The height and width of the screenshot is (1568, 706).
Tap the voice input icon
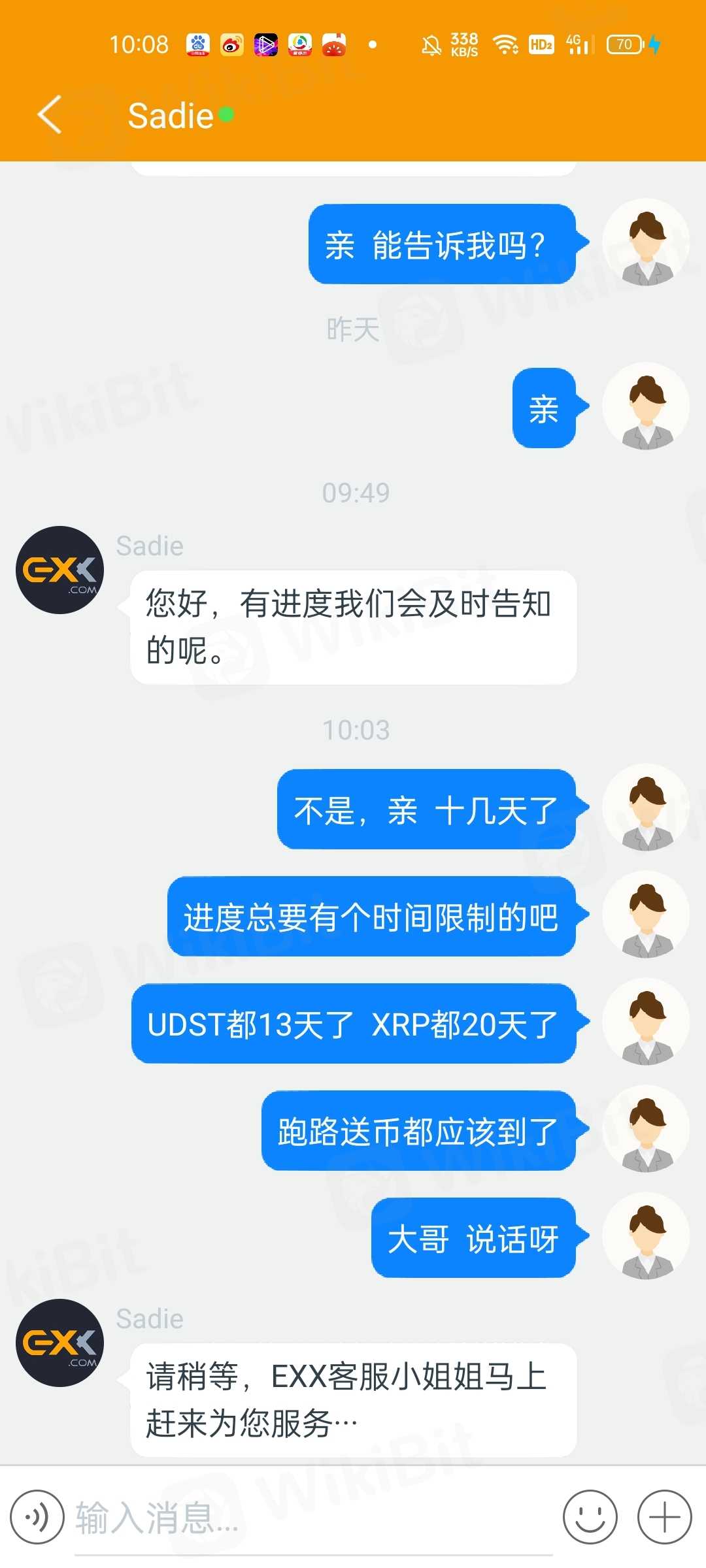point(37,1517)
